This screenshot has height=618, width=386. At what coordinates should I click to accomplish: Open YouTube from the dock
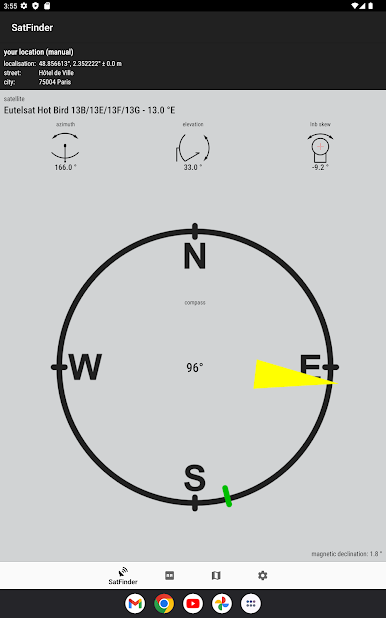[x=193, y=603]
